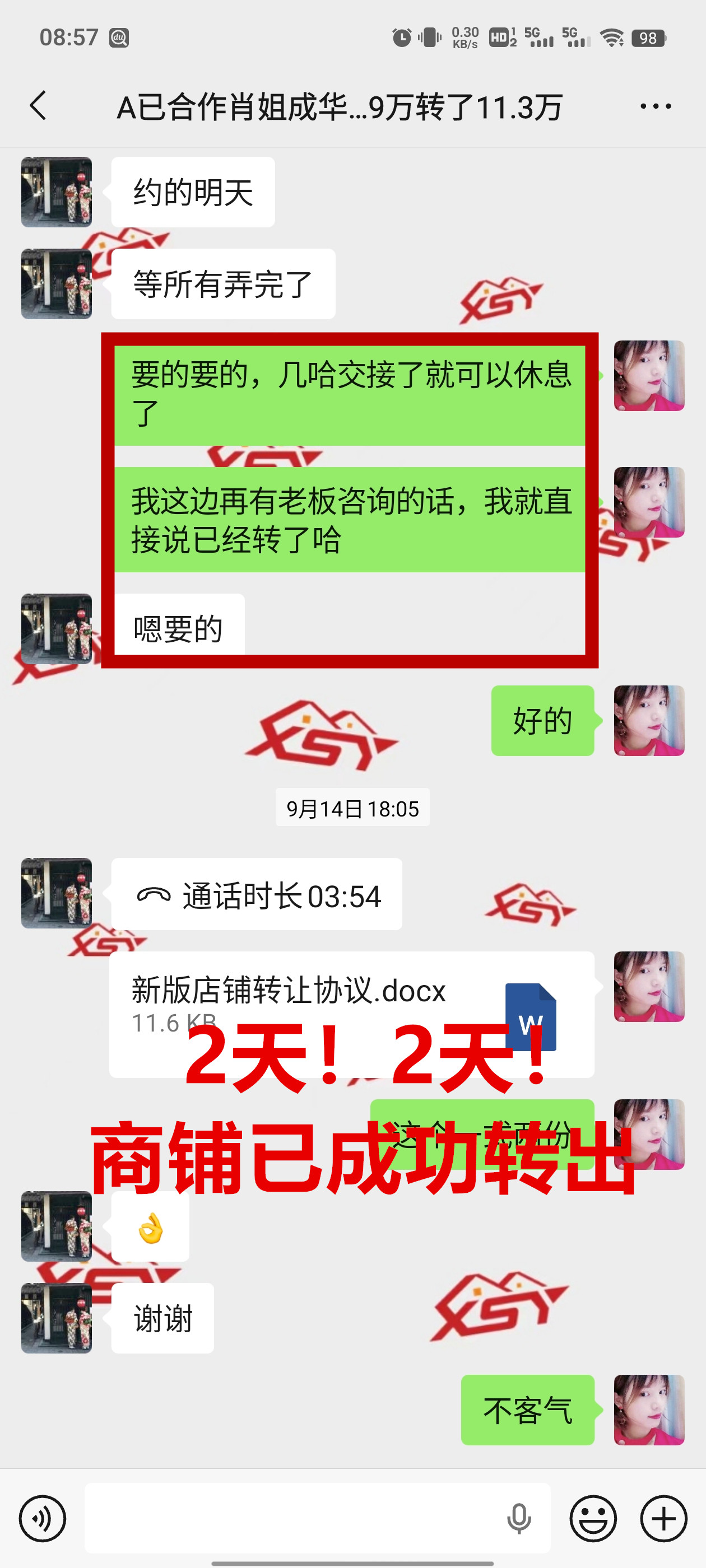Image resolution: width=706 pixels, height=1568 pixels.
Task: Switch to voice message input
Action: tap(42, 1518)
